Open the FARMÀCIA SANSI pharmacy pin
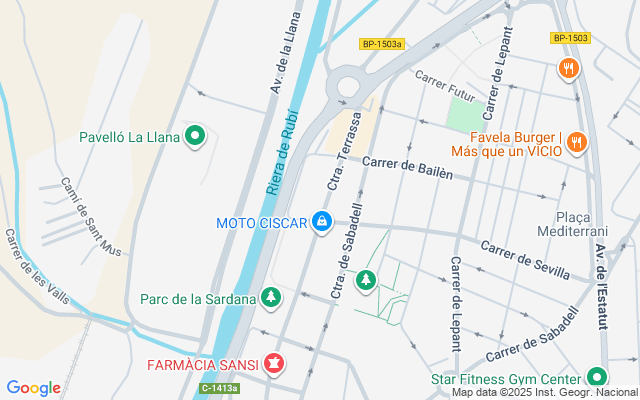This screenshot has height=400, width=640. pos(273,364)
